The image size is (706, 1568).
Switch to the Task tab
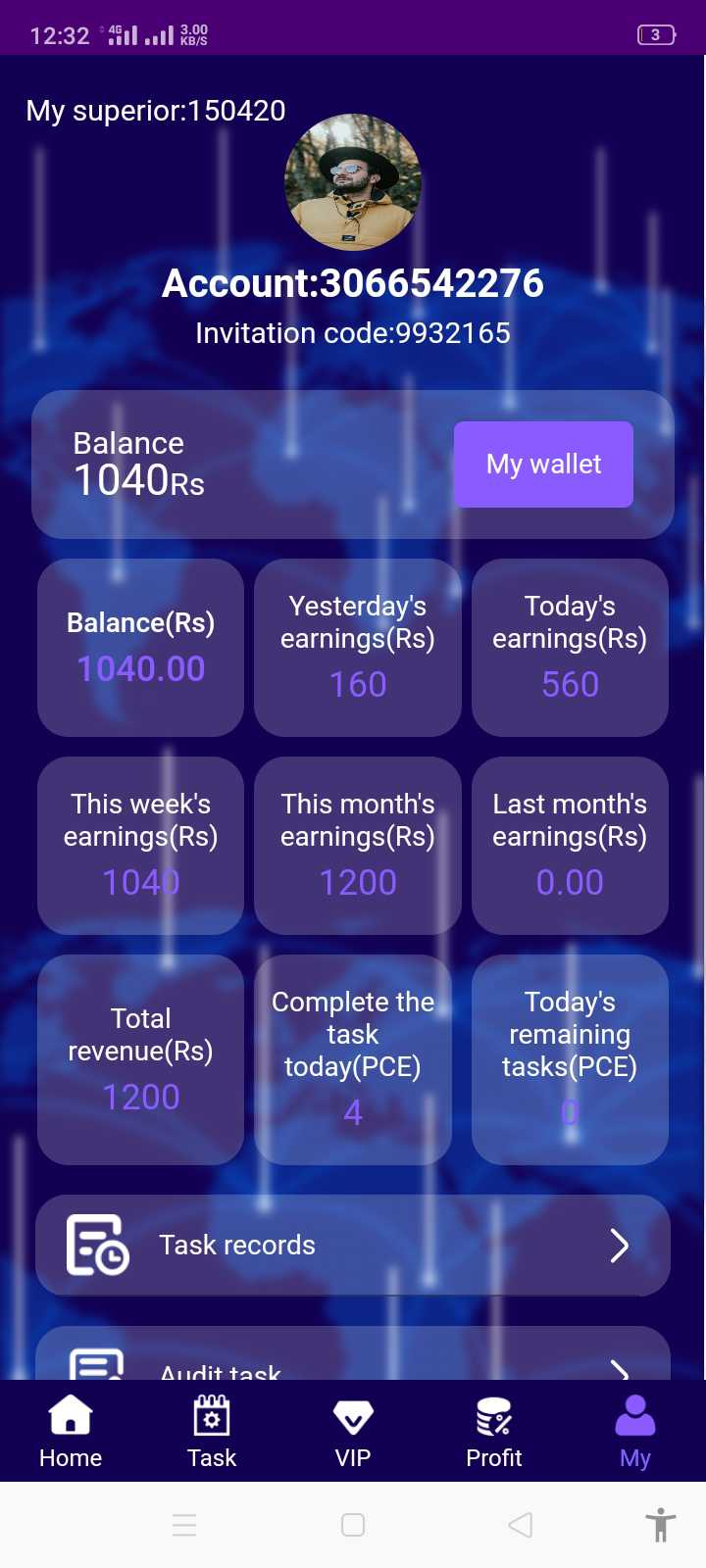[x=212, y=1432]
